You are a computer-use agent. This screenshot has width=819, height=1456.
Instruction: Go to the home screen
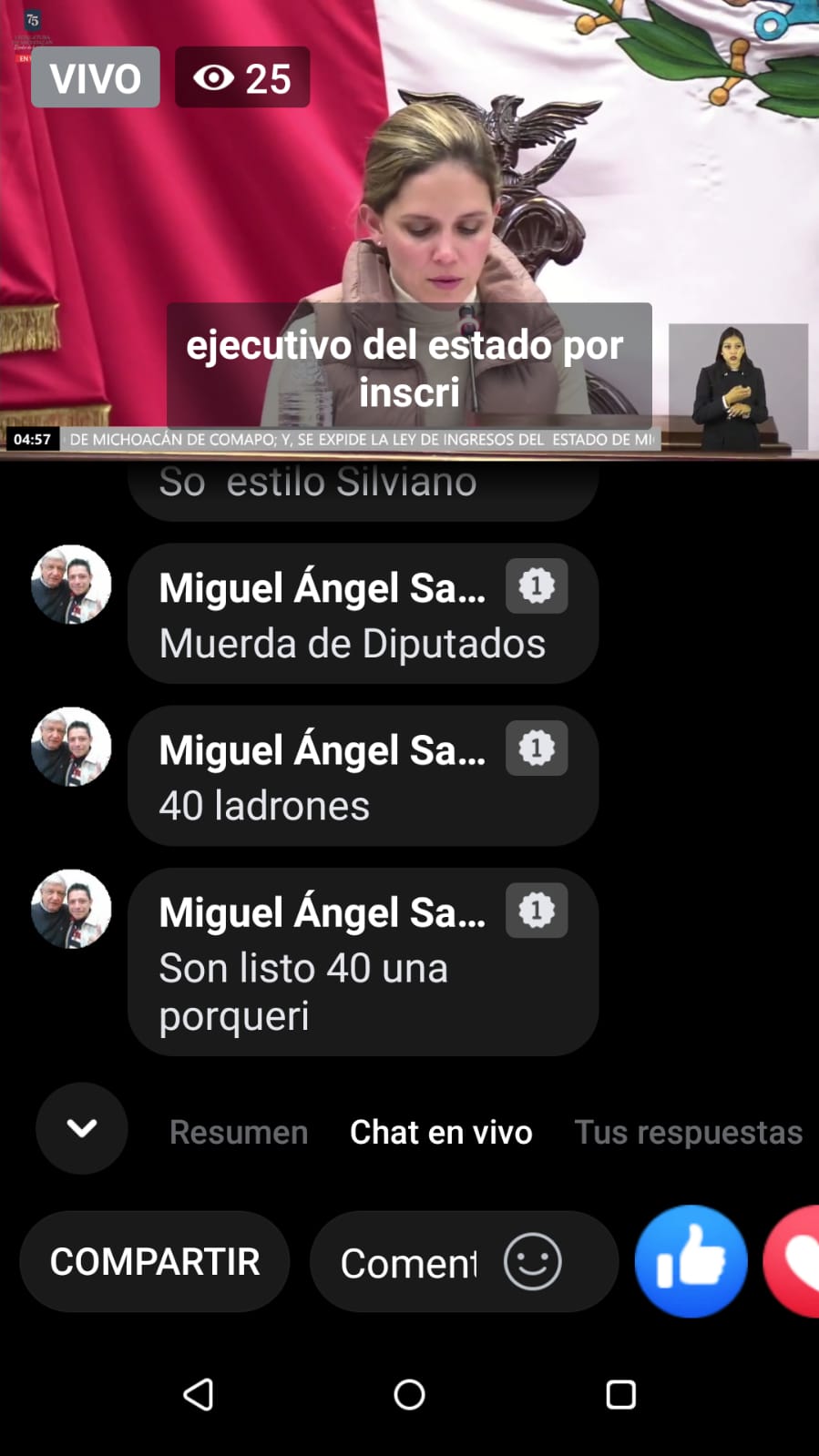[x=409, y=1394]
